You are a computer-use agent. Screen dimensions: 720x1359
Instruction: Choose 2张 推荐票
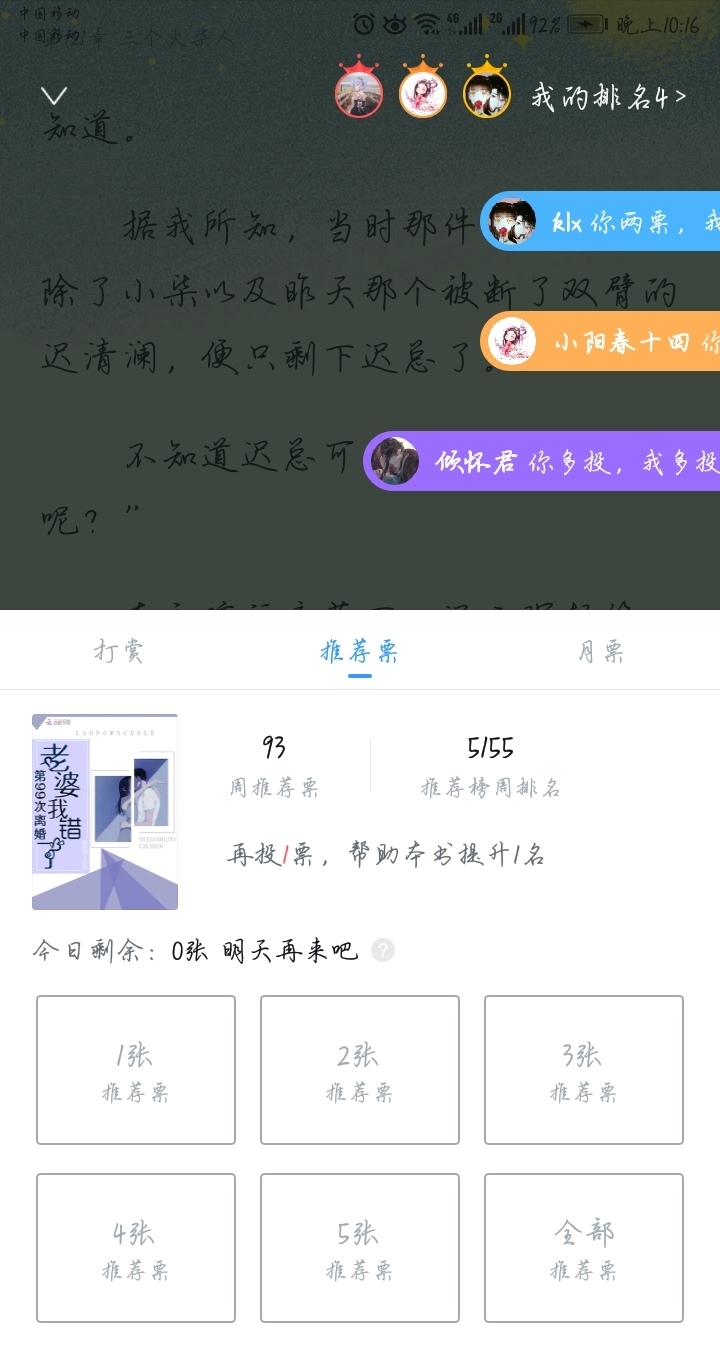click(x=360, y=1070)
